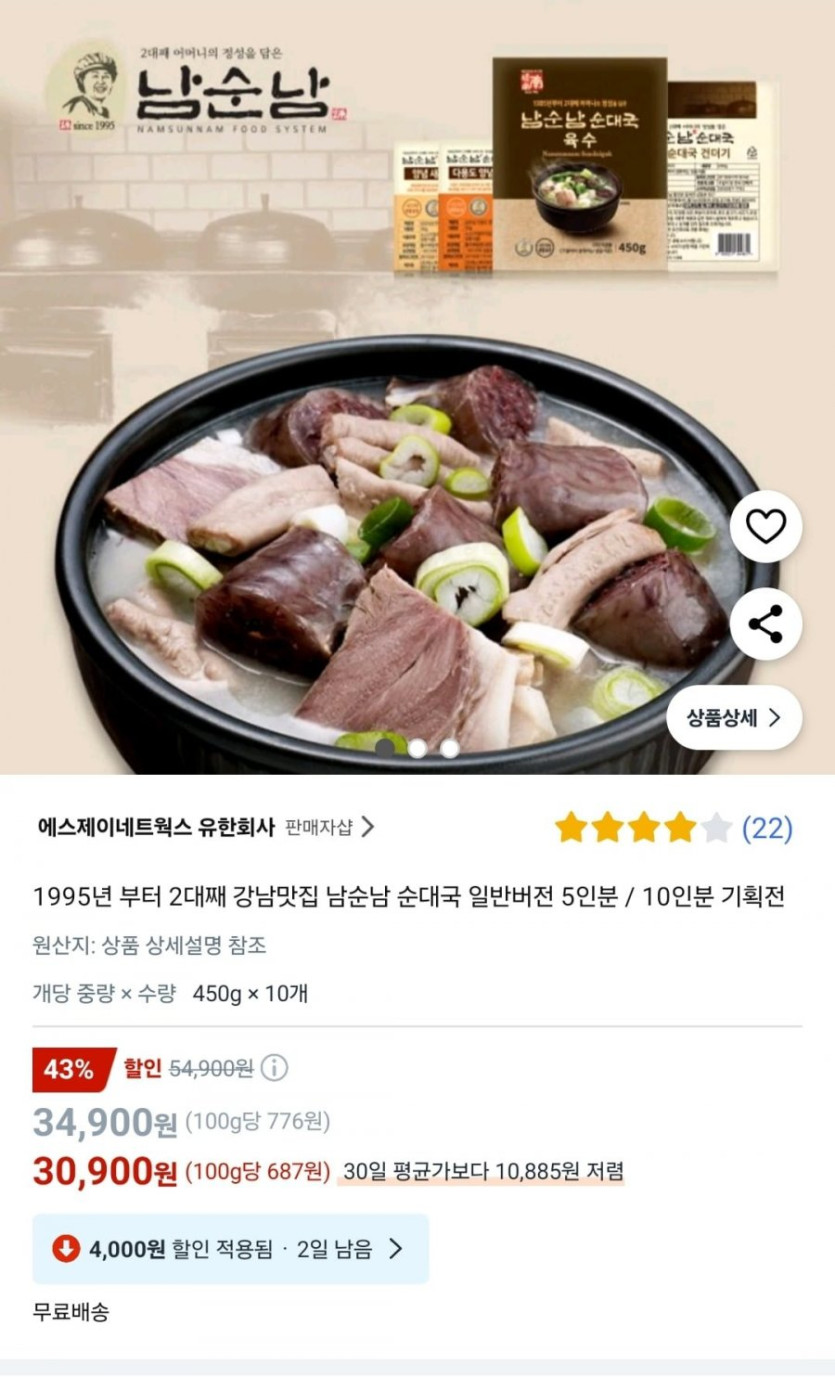Show discount price info icon
This screenshot has height=1377, width=835.
pyautogui.click(x=274, y=1068)
